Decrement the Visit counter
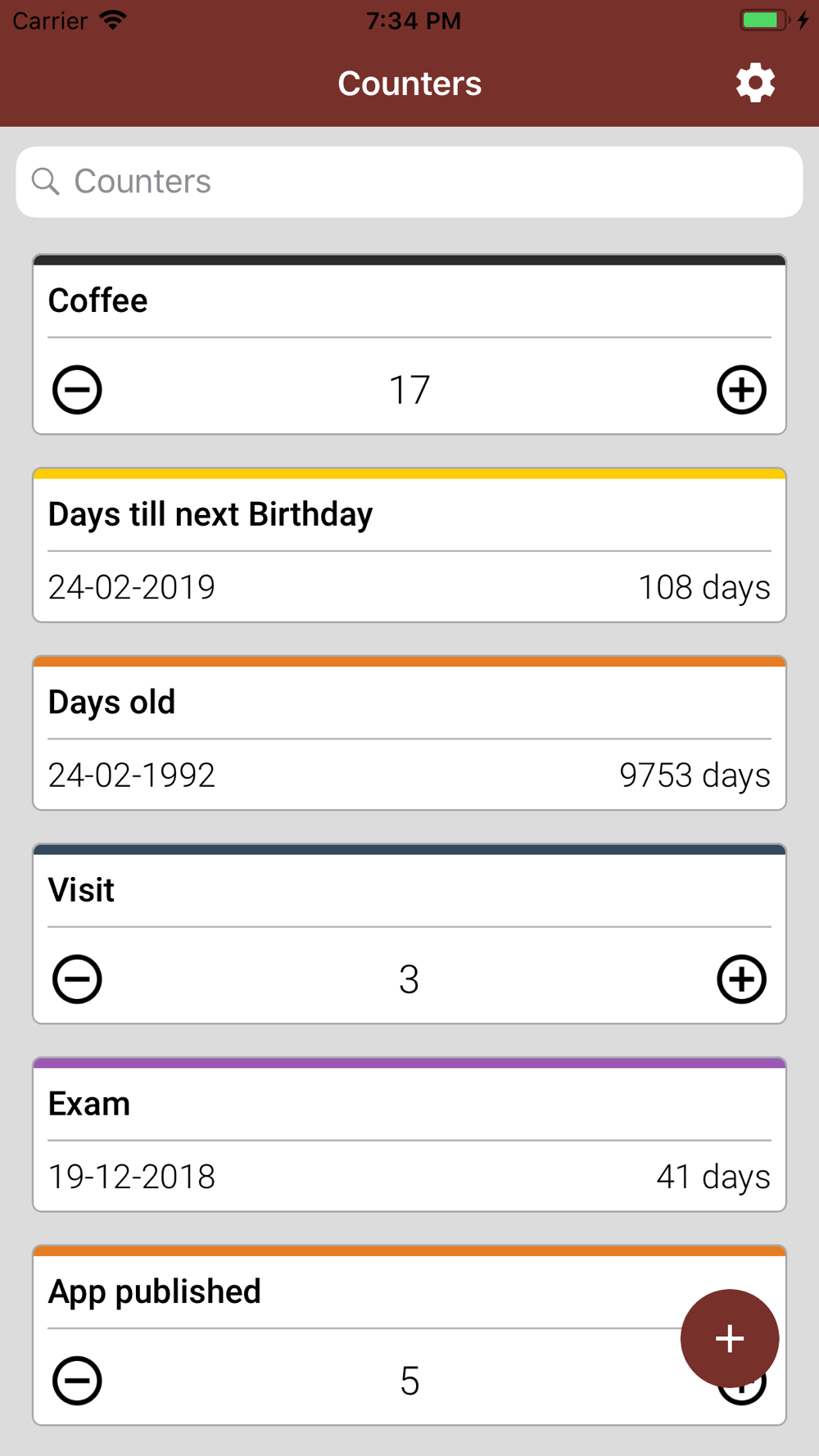 pyautogui.click(x=77, y=979)
